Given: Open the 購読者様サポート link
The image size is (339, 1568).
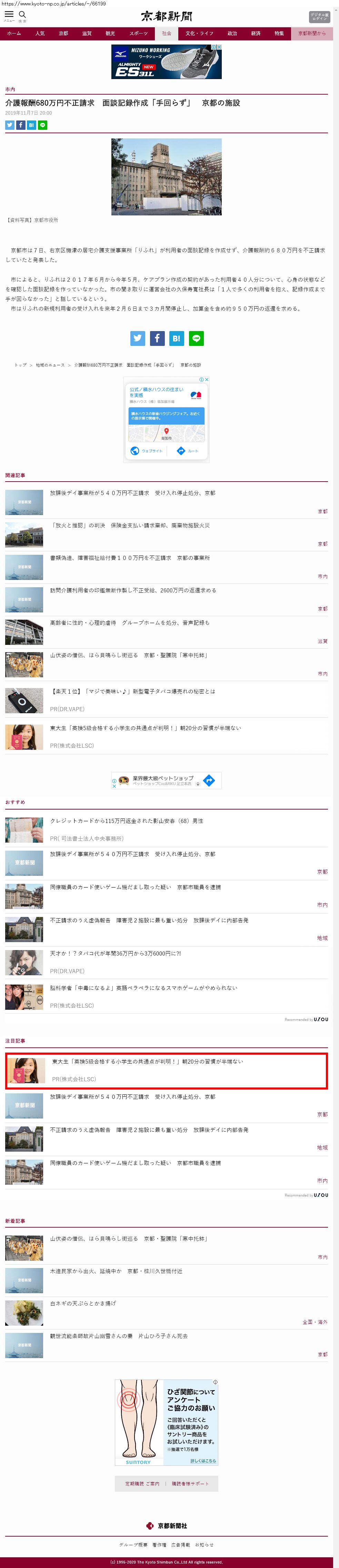Looking at the screenshot, I should click(x=190, y=1483).
